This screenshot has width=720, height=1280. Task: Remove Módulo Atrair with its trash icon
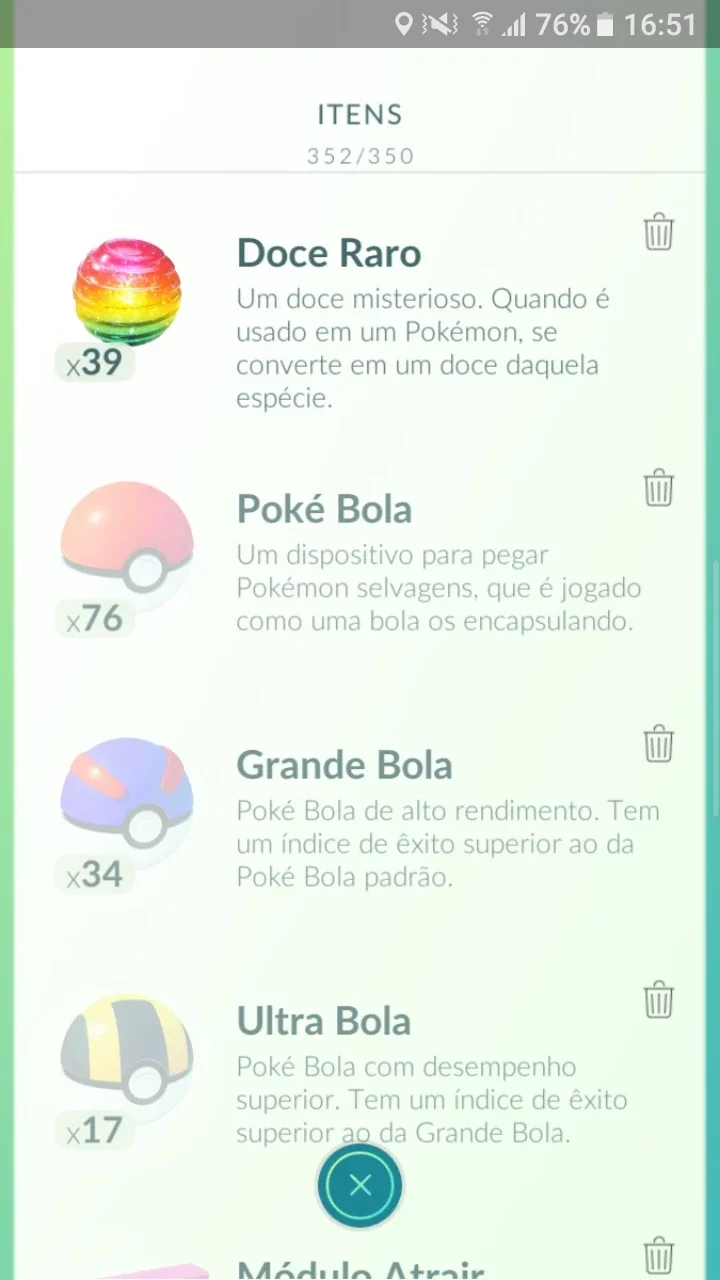pyautogui.click(x=658, y=1255)
